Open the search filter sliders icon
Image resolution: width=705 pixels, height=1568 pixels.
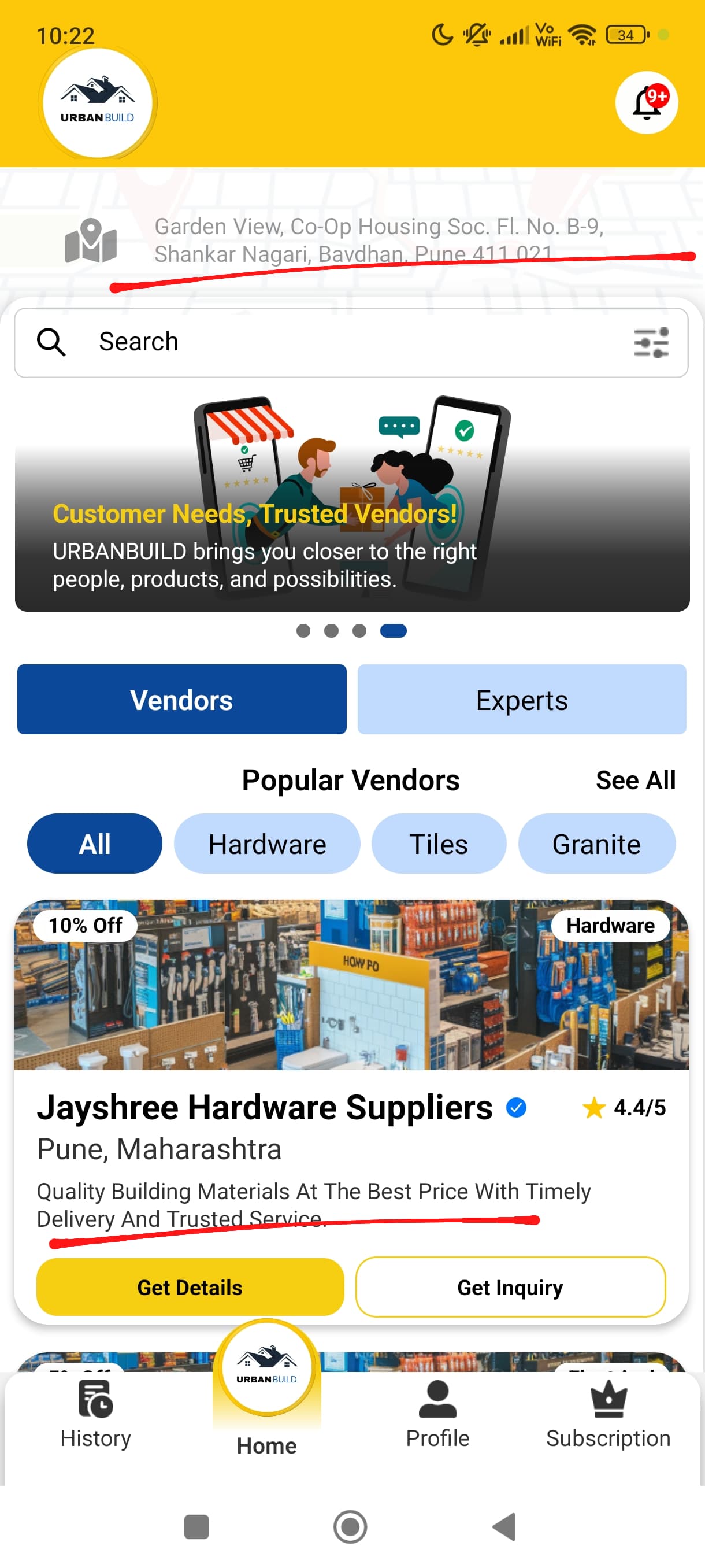coord(651,343)
